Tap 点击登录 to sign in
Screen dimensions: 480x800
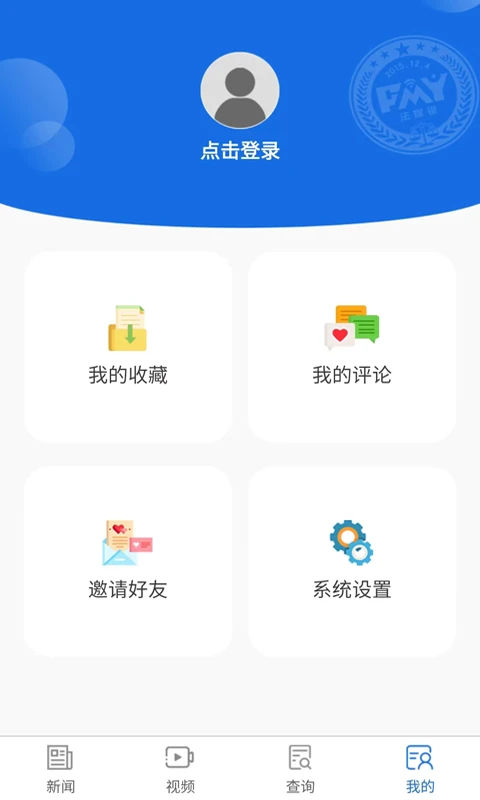pyautogui.click(x=240, y=151)
